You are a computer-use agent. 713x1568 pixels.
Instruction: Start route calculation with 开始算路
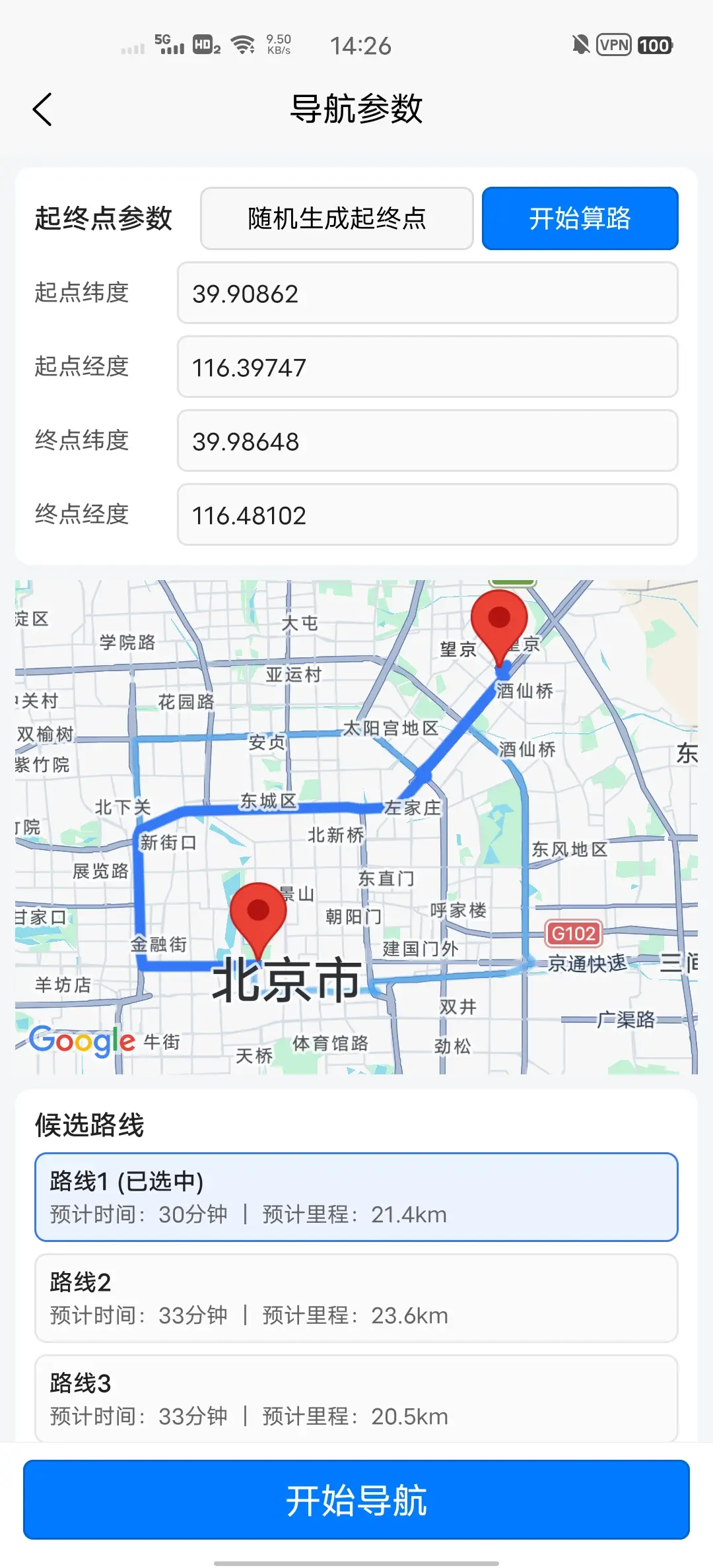point(580,218)
